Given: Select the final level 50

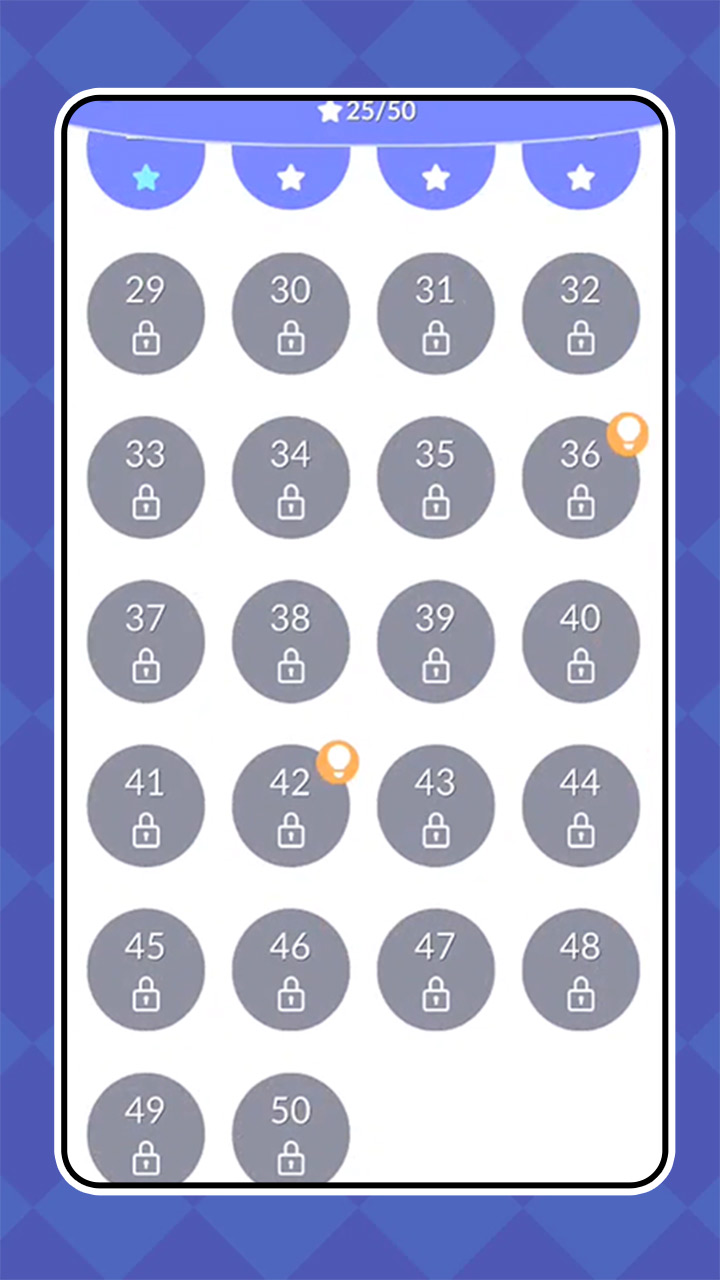Looking at the screenshot, I should point(291,1128).
